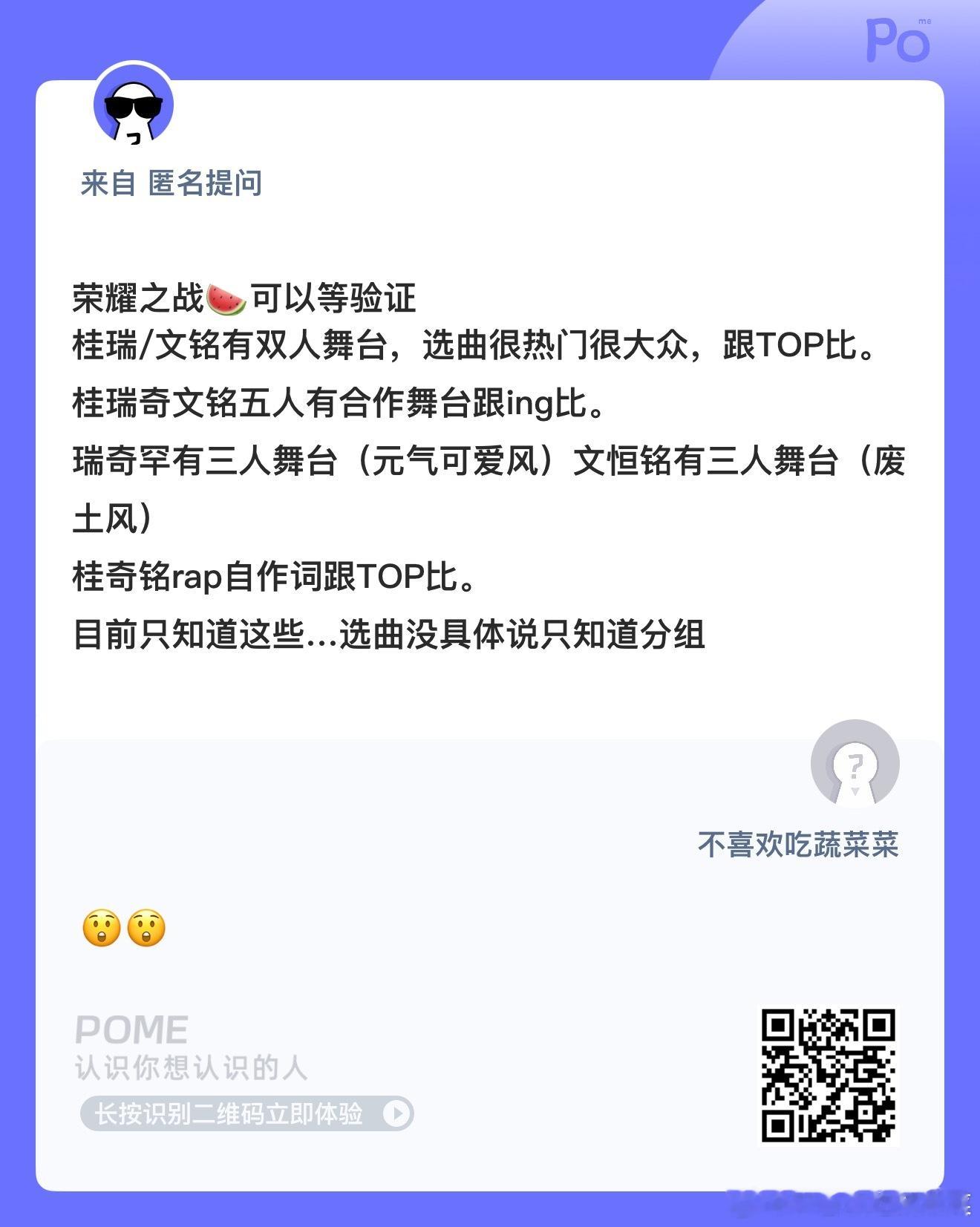
Task: Select the POME brand logo
Action: (x=132, y=1029)
